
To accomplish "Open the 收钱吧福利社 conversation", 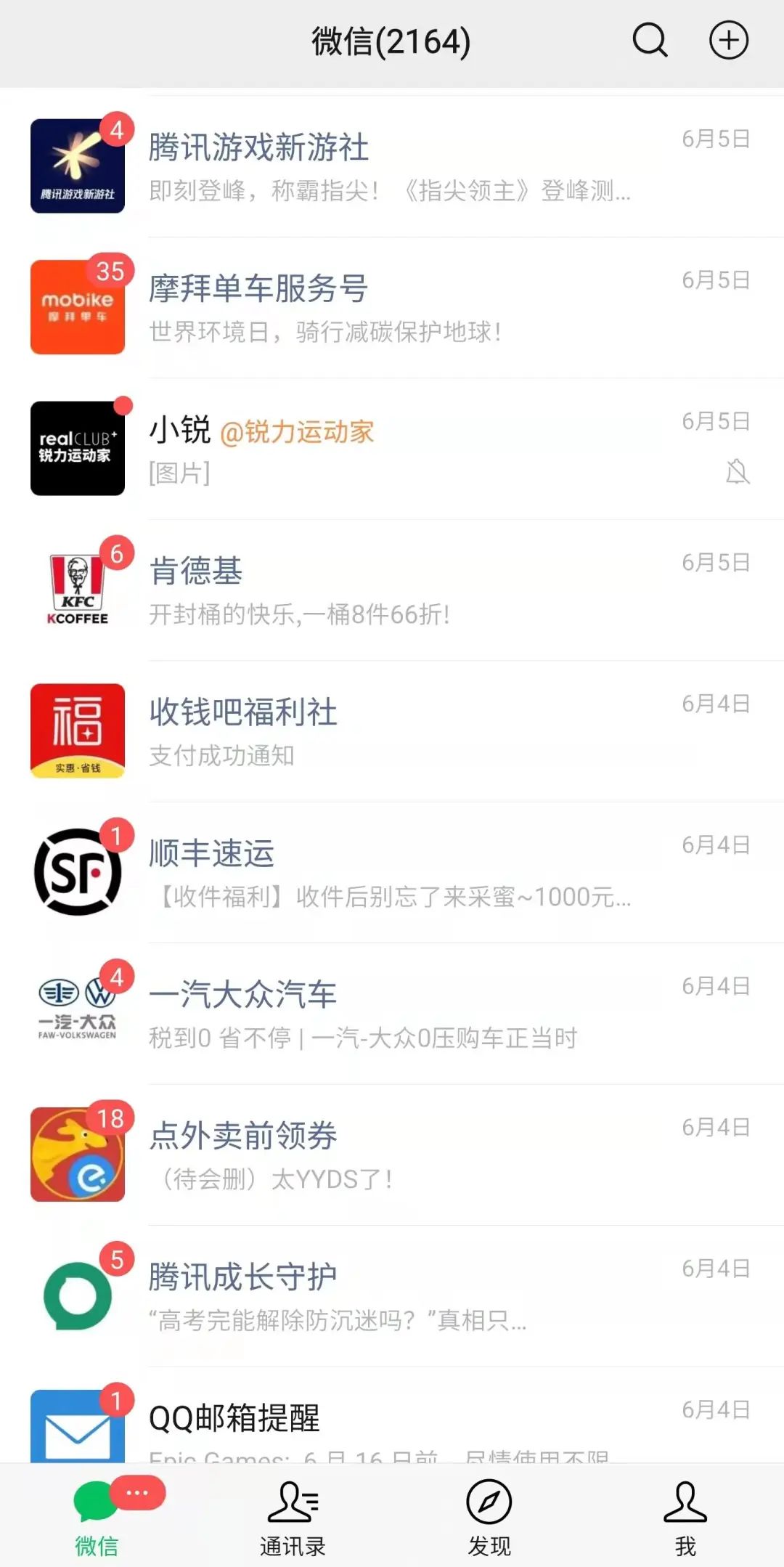I will 392,731.
